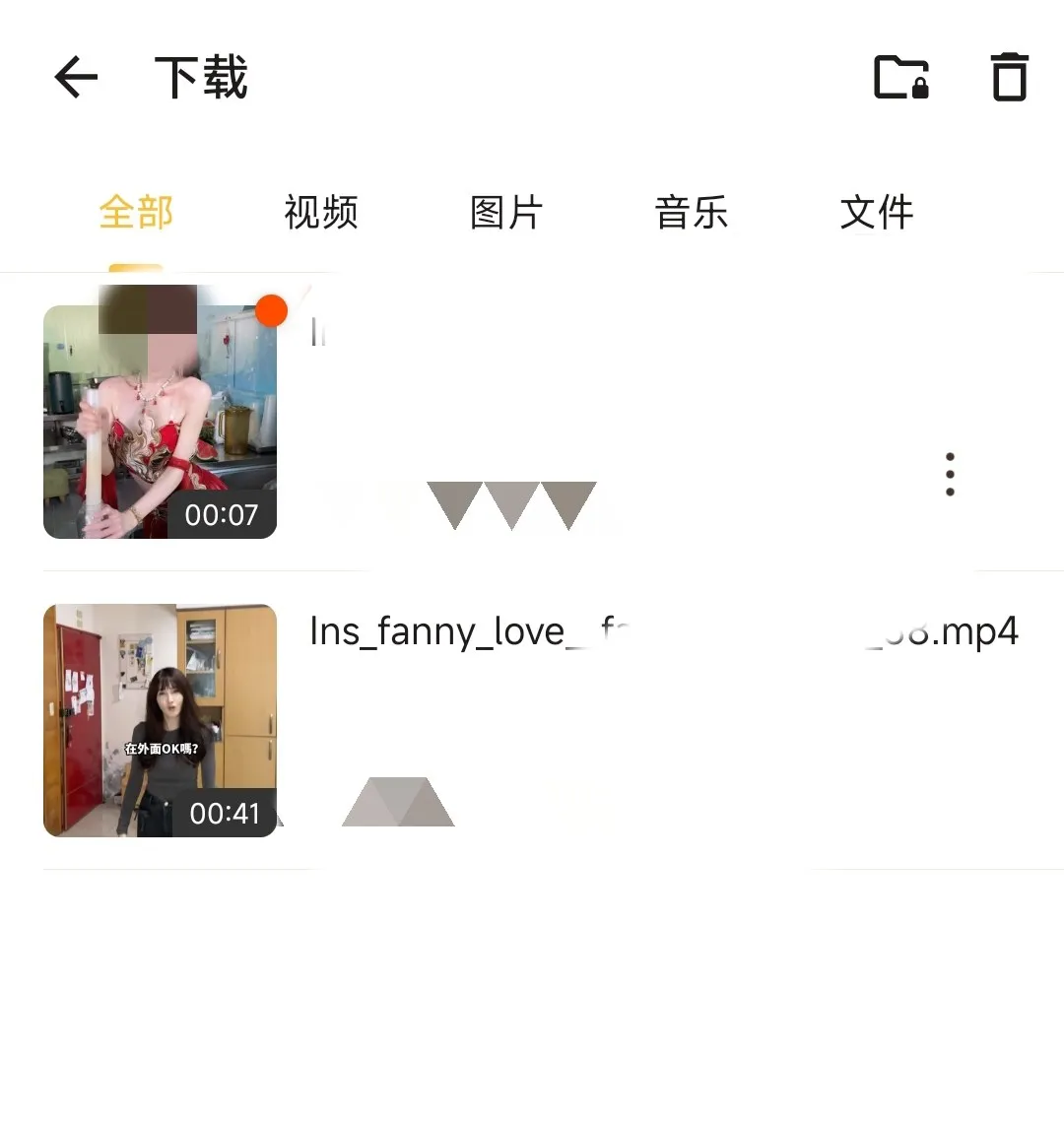Viewport: 1064px width, 1122px height.
Task: Switch to the 视频 (Videos) tab
Action: pos(319,213)
